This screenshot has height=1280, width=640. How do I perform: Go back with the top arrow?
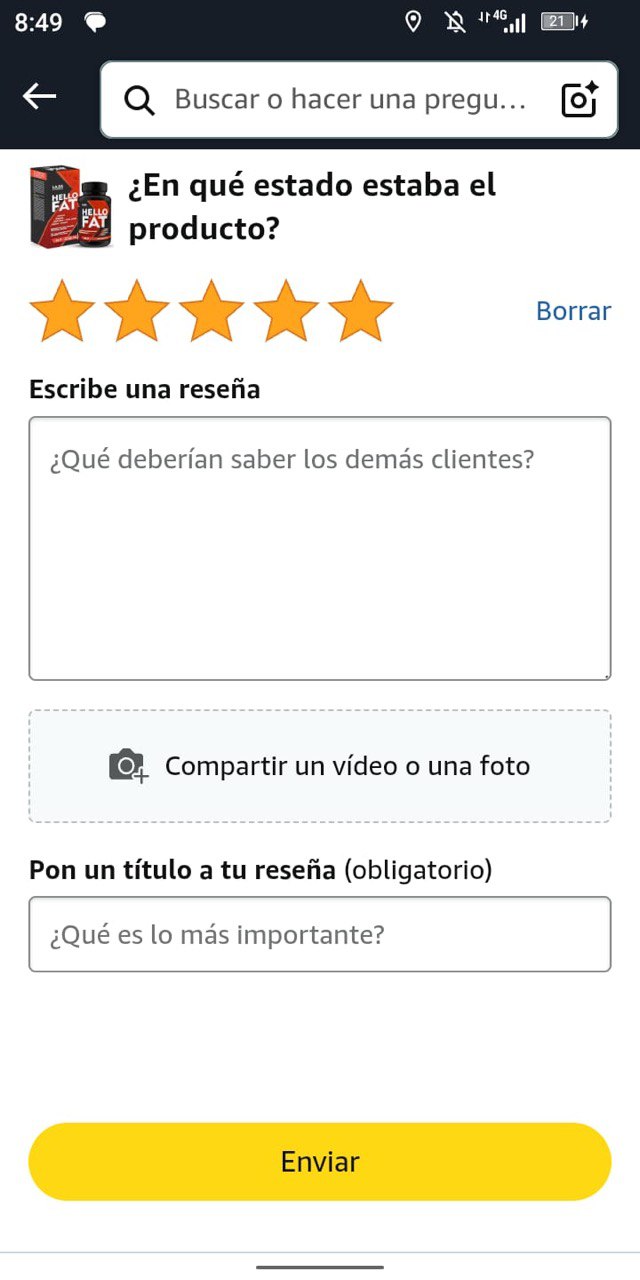tap(40, 97)
